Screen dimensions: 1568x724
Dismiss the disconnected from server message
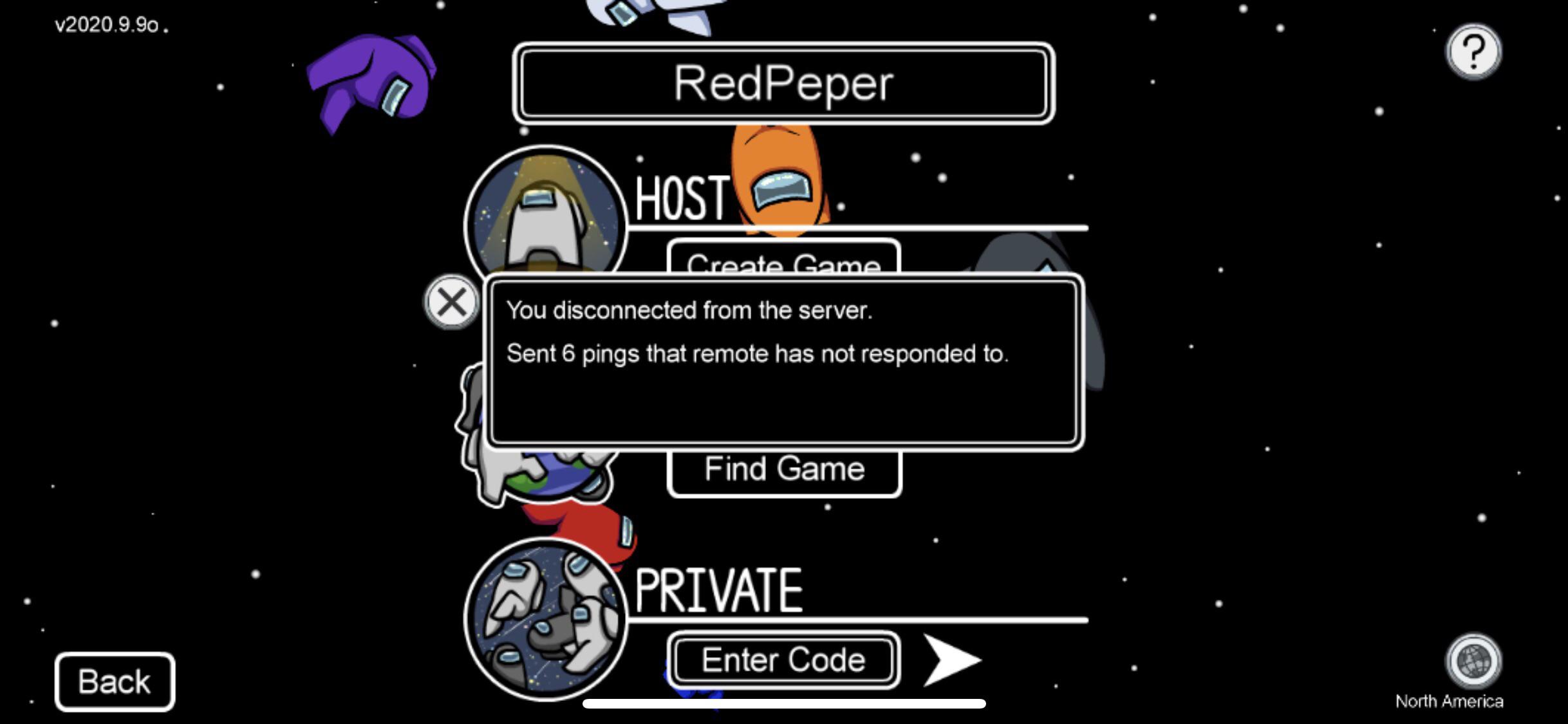click(x=451, y=302)
